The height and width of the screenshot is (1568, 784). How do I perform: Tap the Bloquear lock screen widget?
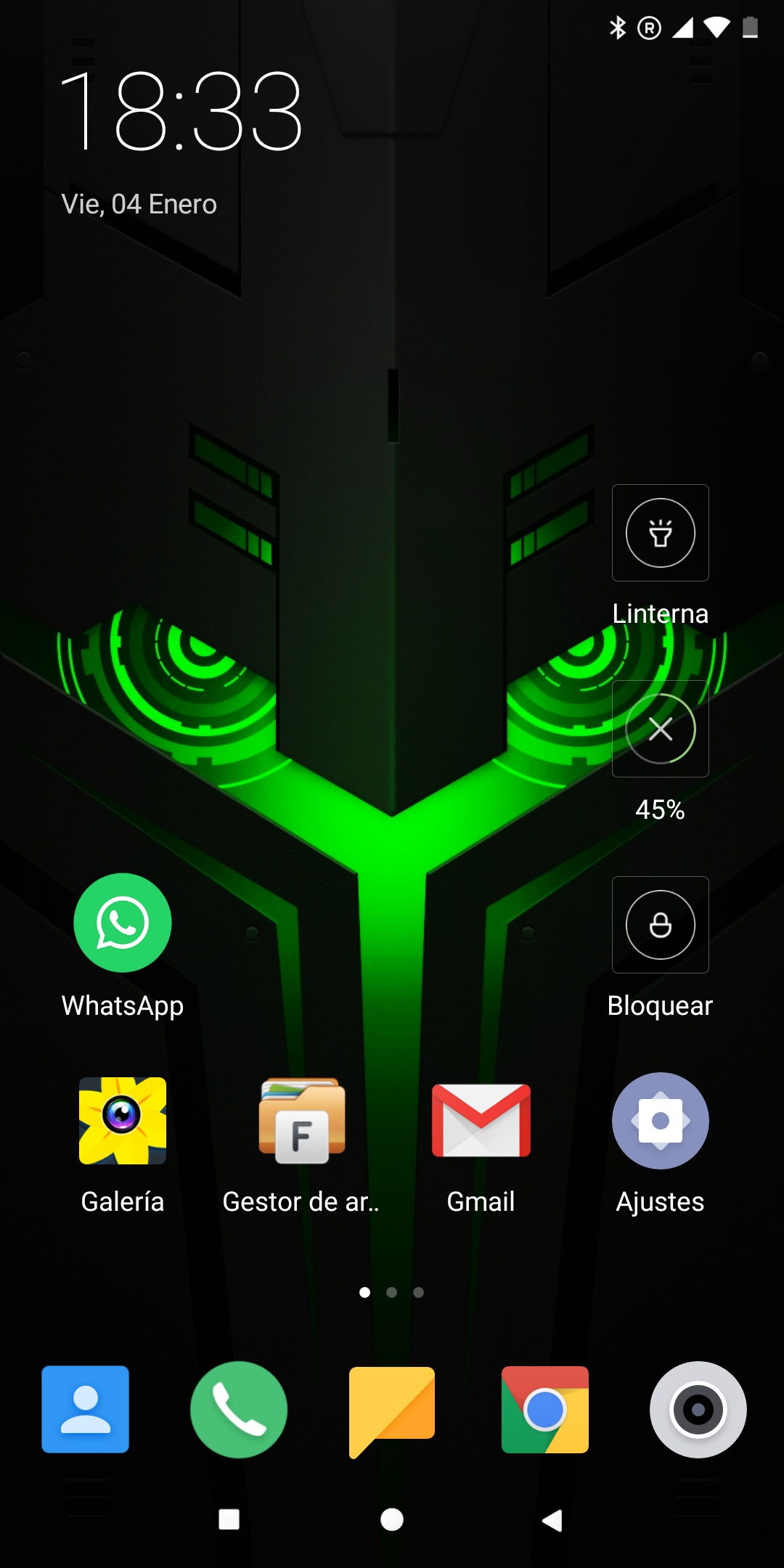point(660,925)
